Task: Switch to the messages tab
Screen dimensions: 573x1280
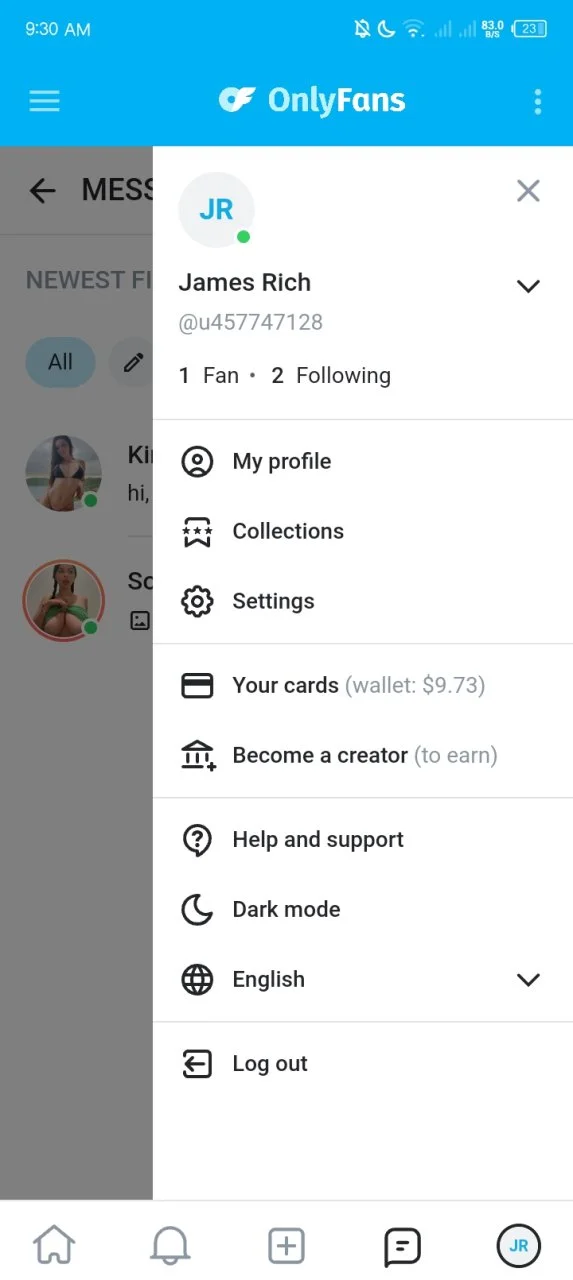Action: [x=402, y=1246]
